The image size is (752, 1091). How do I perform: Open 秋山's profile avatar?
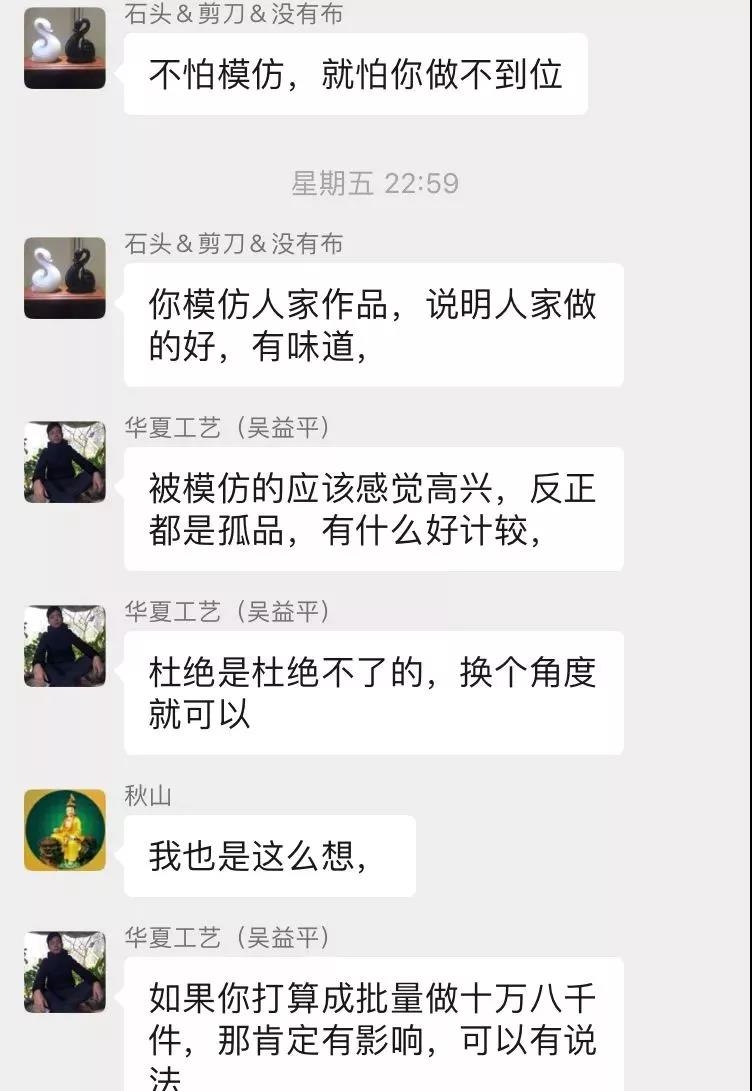click(x=65, y=829)
